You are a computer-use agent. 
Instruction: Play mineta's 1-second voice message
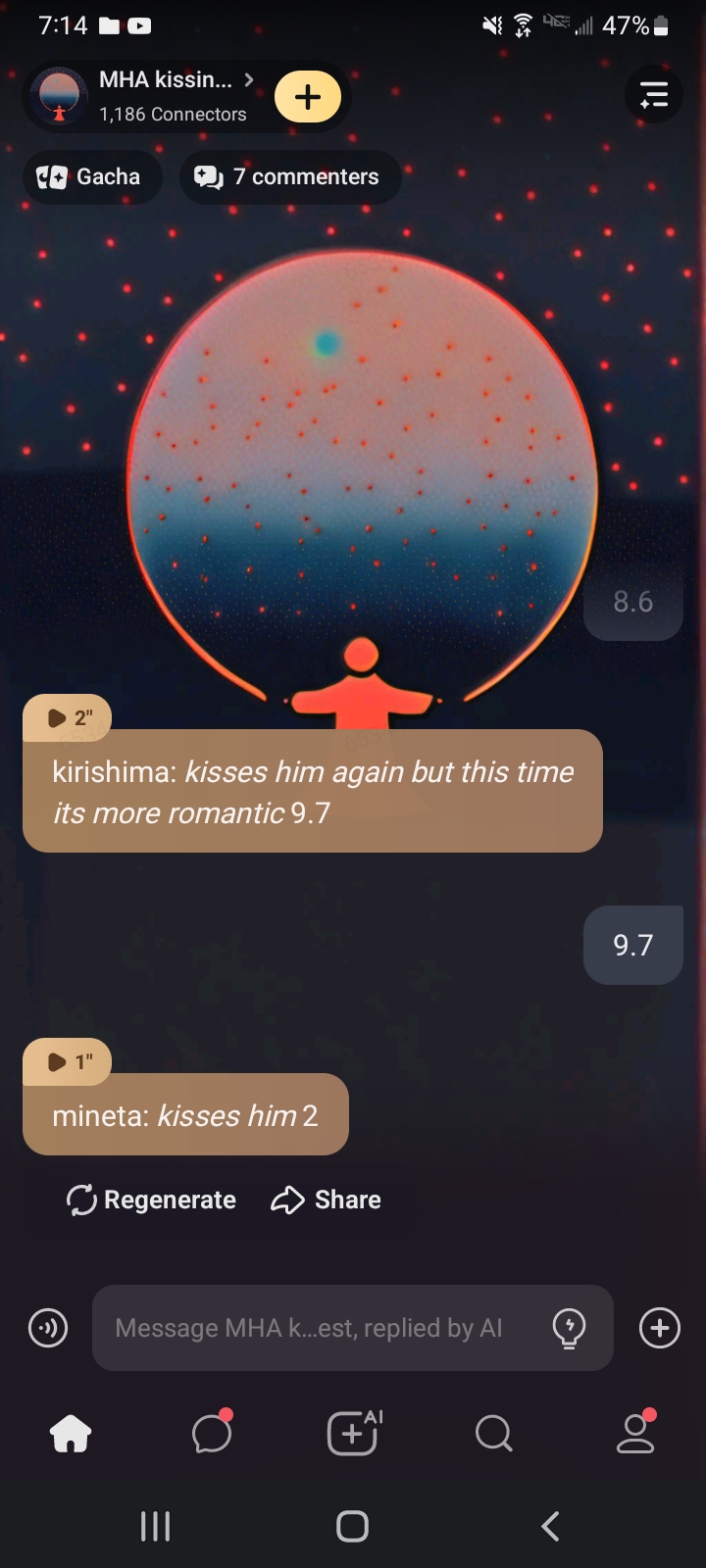67,1061
